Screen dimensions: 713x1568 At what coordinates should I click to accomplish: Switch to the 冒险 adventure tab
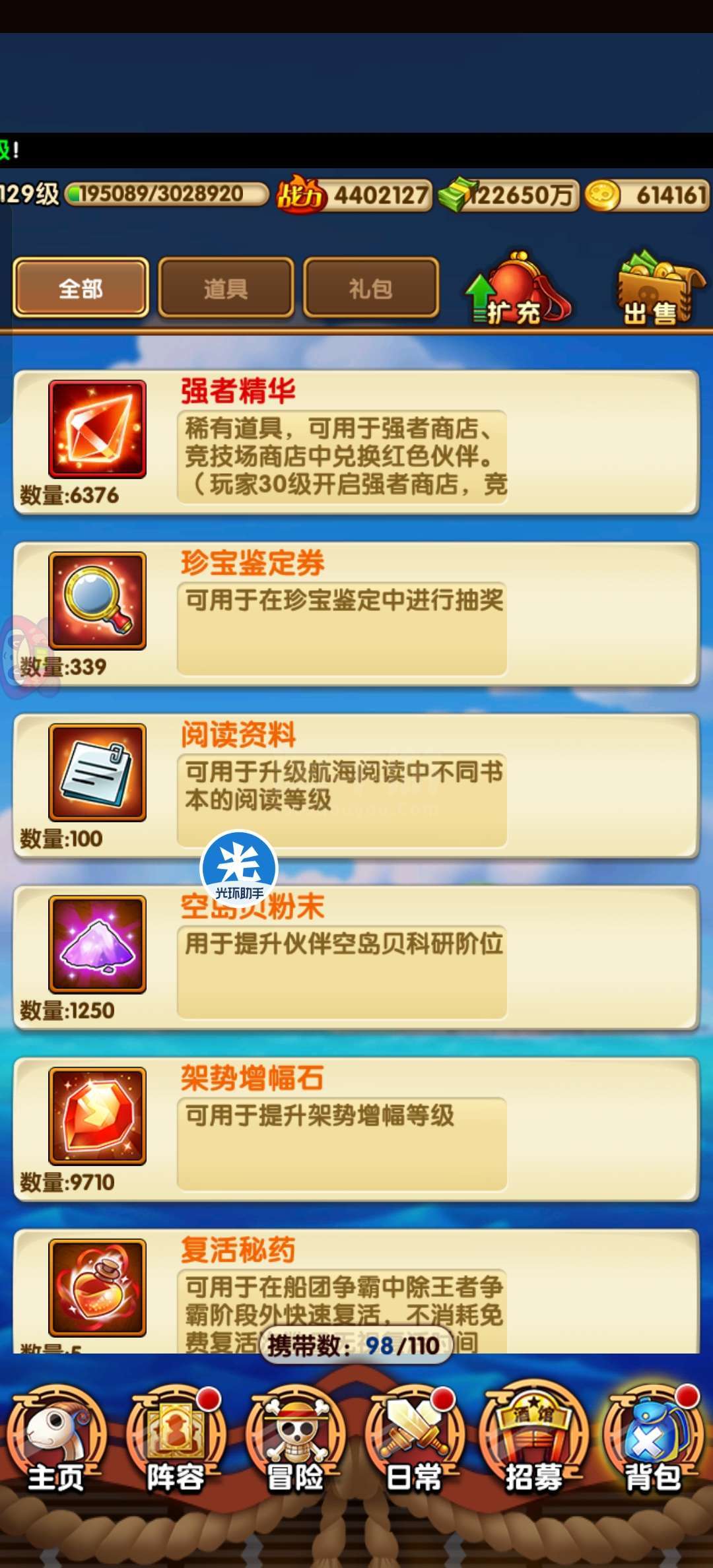(295, 1440)
